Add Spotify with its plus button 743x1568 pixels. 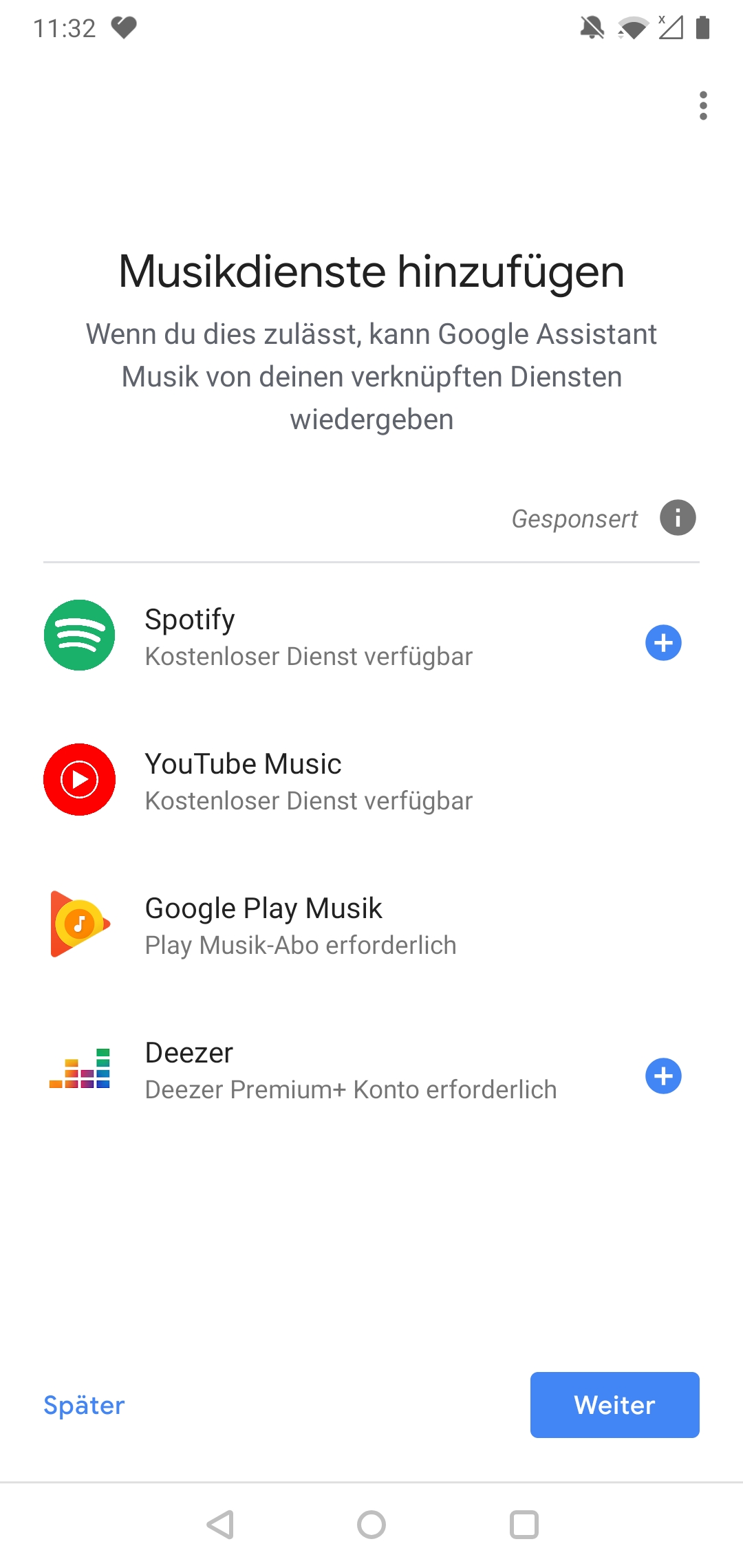(663, 643)
